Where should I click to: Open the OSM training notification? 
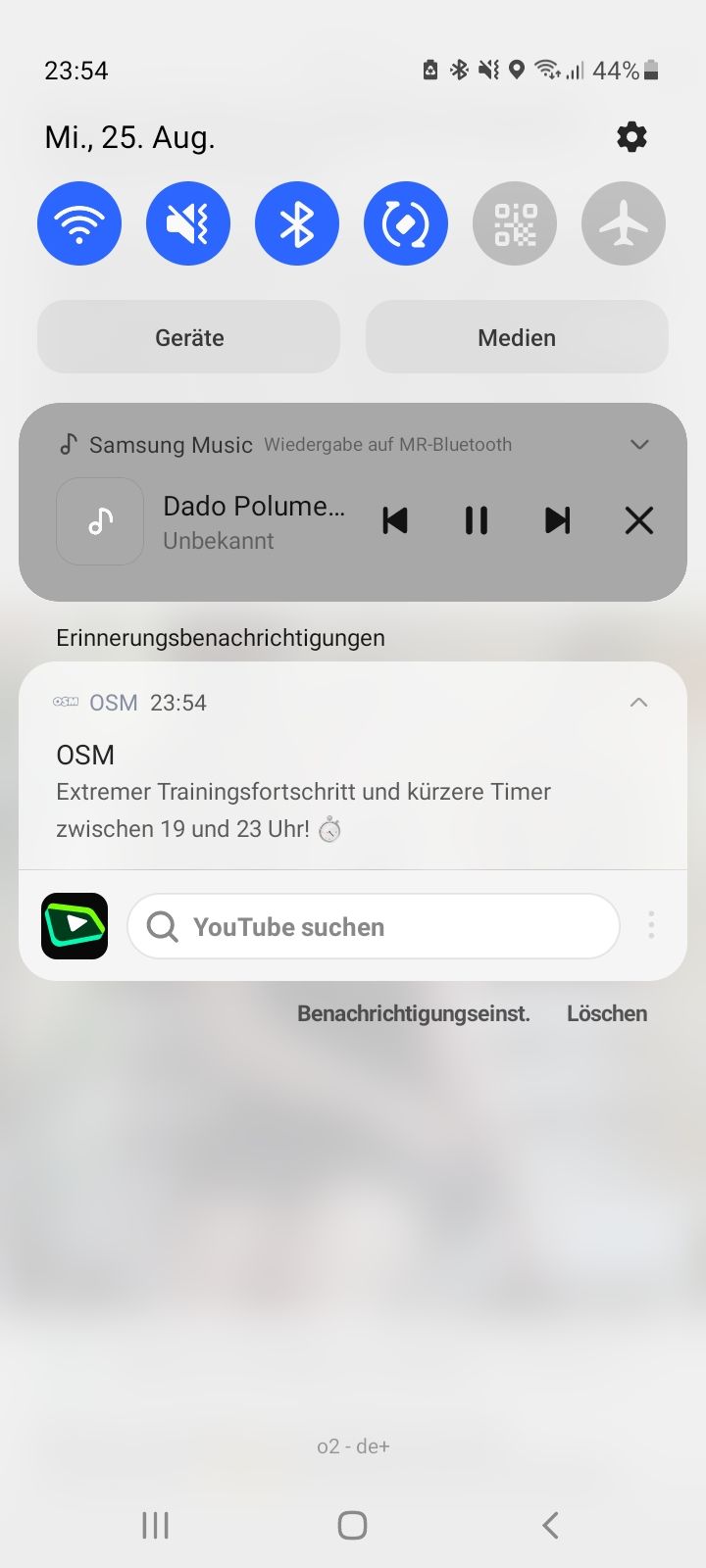tap(304, 792)
